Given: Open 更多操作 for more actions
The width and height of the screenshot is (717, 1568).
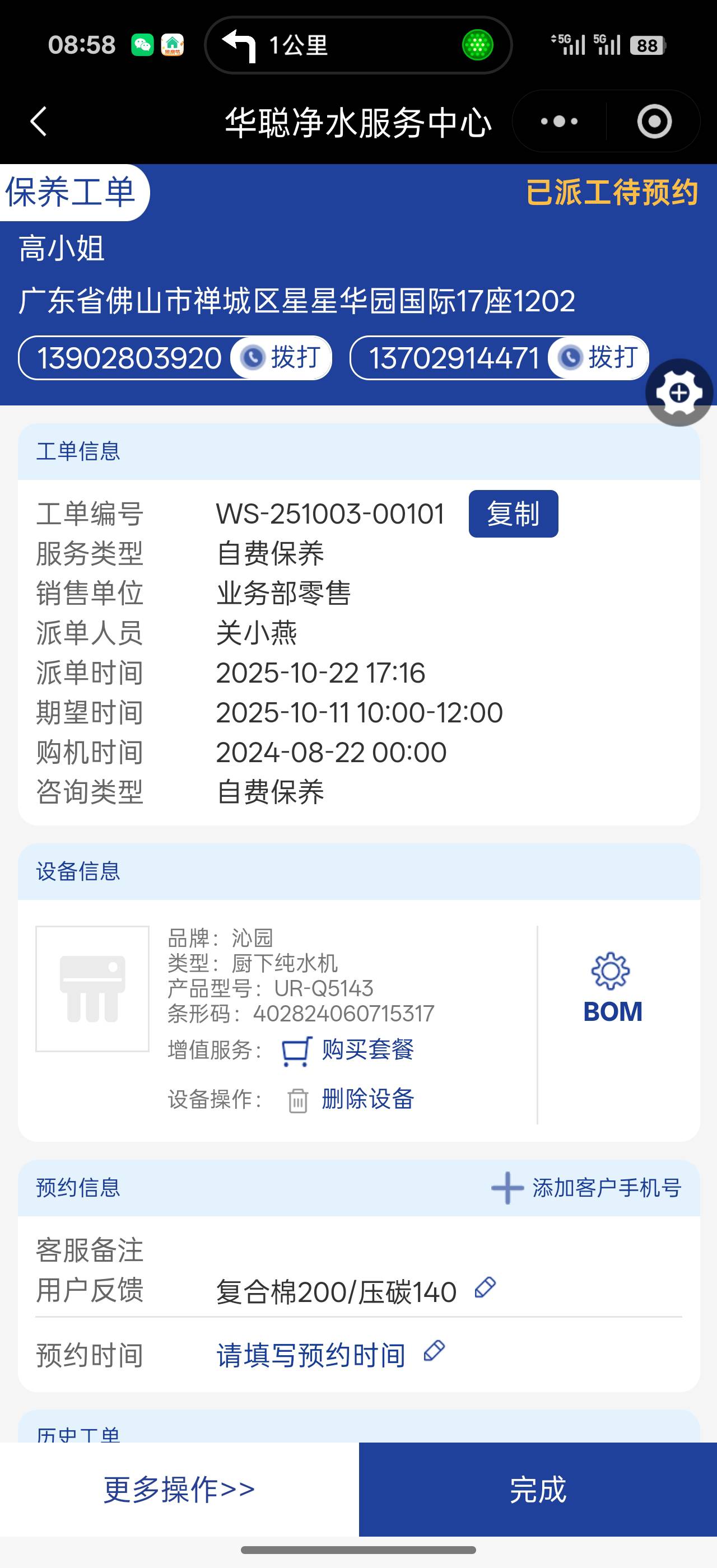Looking at the screenshot, I should tap(179, 1490).
